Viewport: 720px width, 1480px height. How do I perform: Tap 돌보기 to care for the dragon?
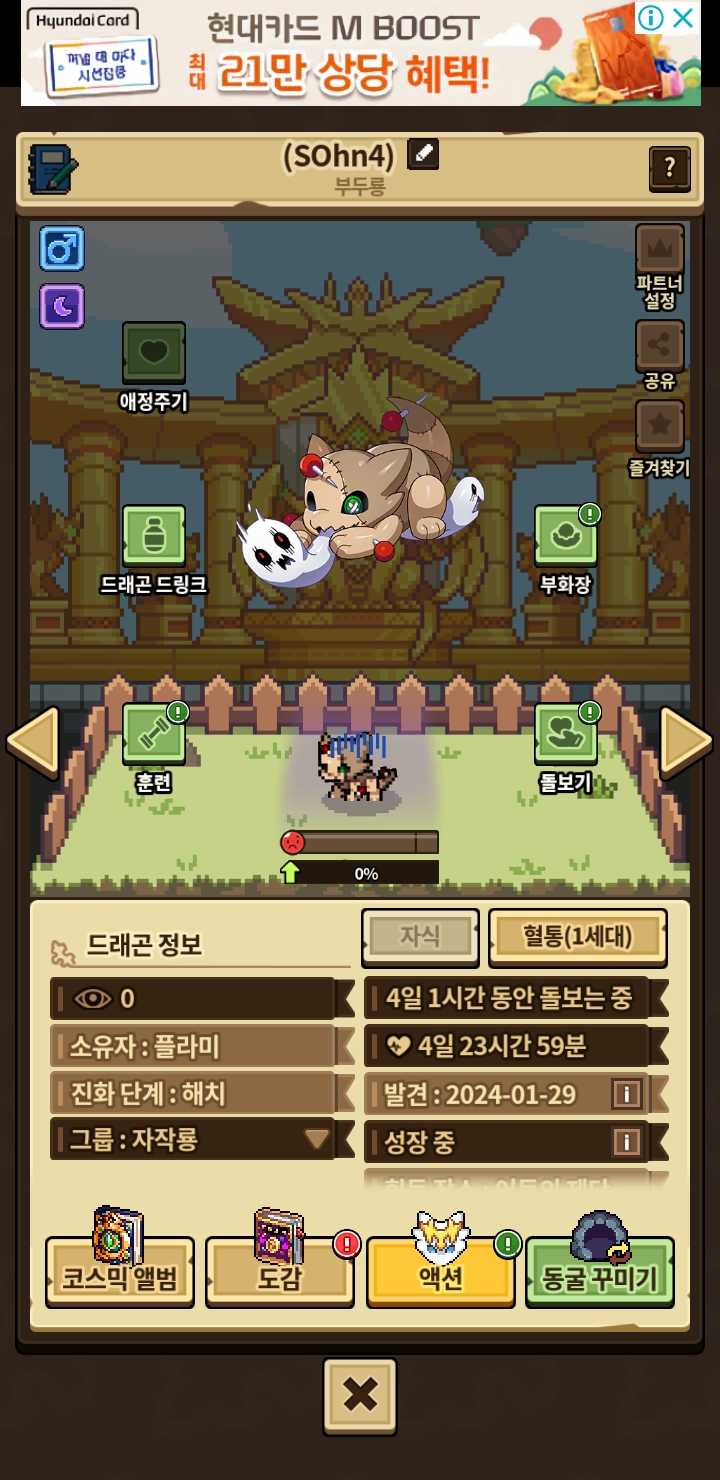click(565, 735)
